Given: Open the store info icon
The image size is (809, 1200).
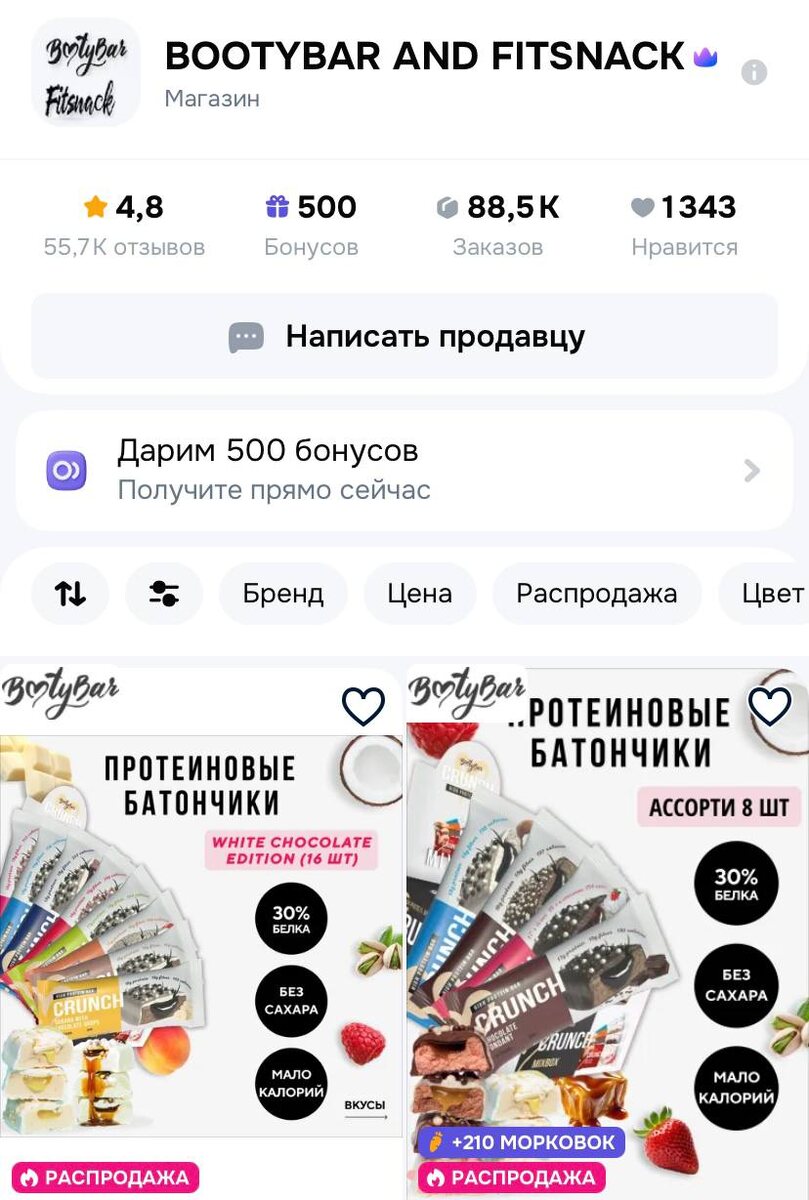Looking at the screenshot, I should [754, 72].
